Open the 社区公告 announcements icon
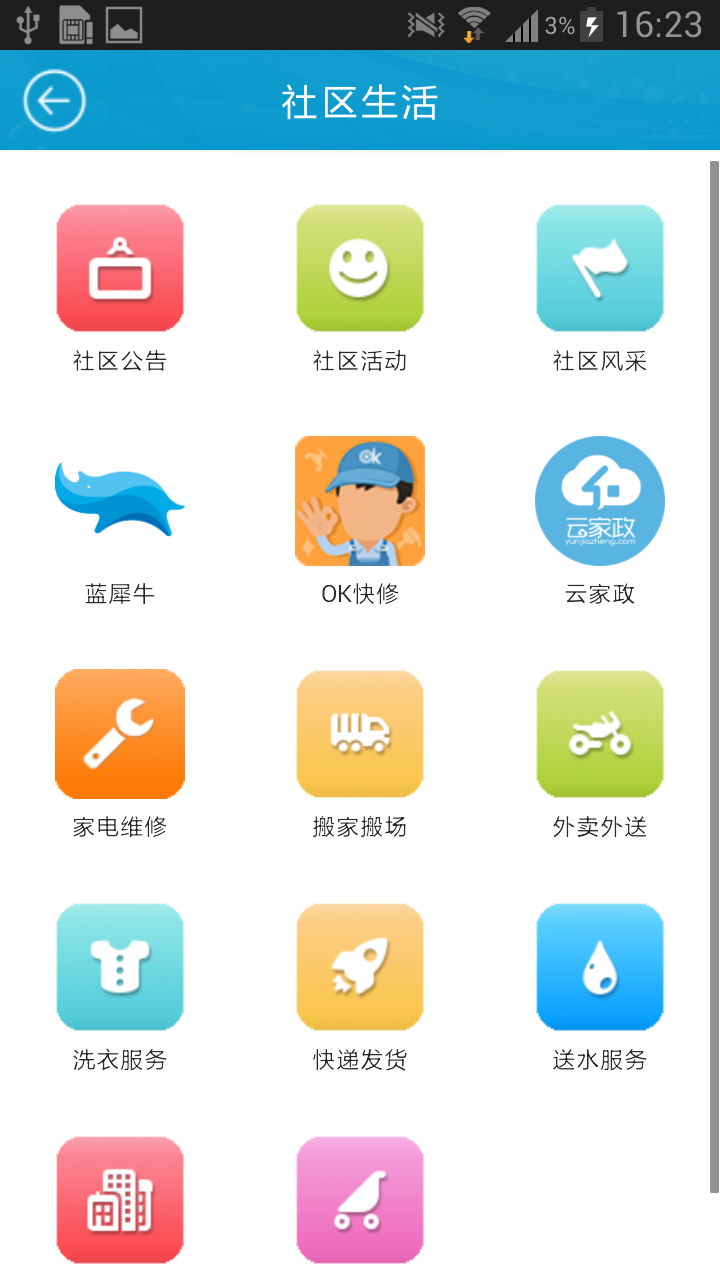The width and height of the screenshot is (720, 1280). (120, 267)
